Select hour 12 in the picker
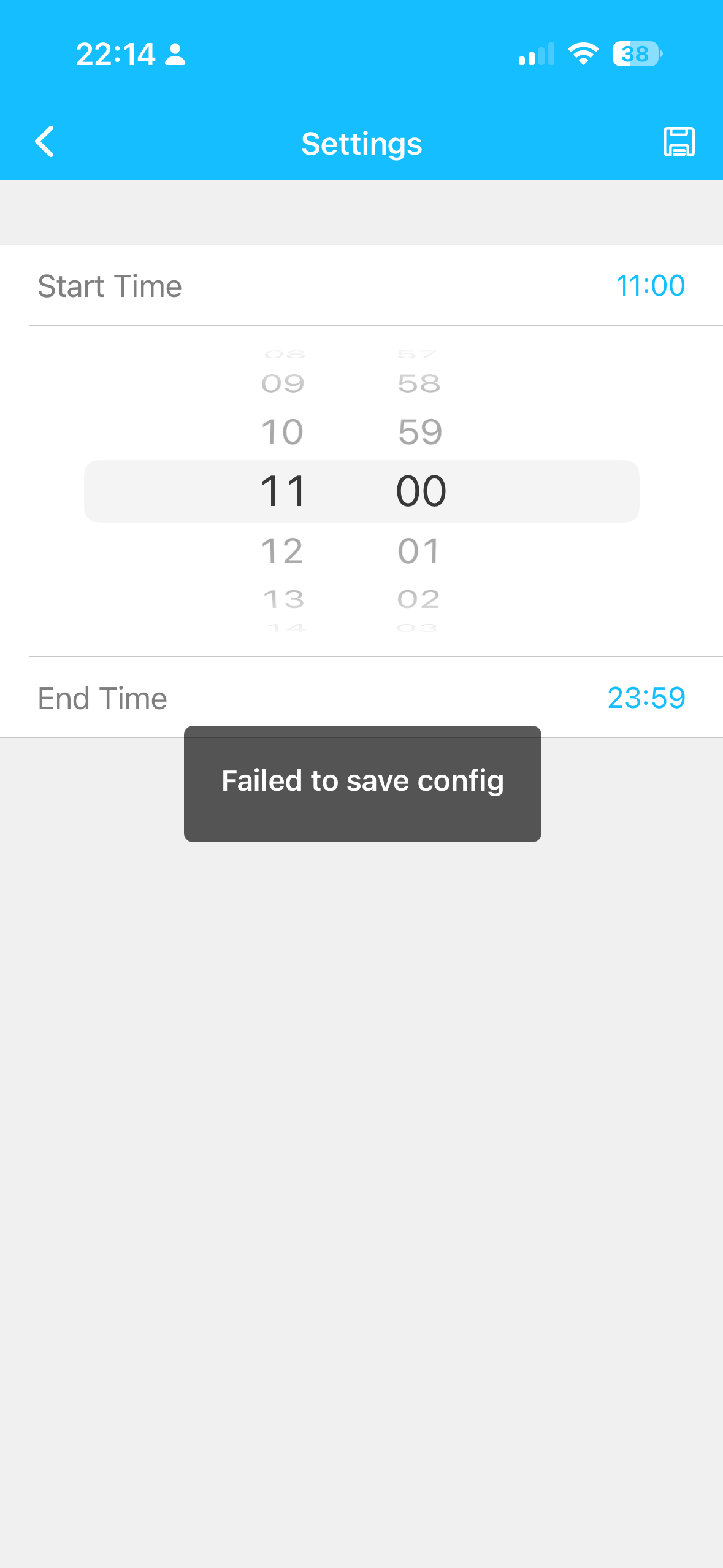This screenshot has width=723, height=1568. click(x=283, y=551)
